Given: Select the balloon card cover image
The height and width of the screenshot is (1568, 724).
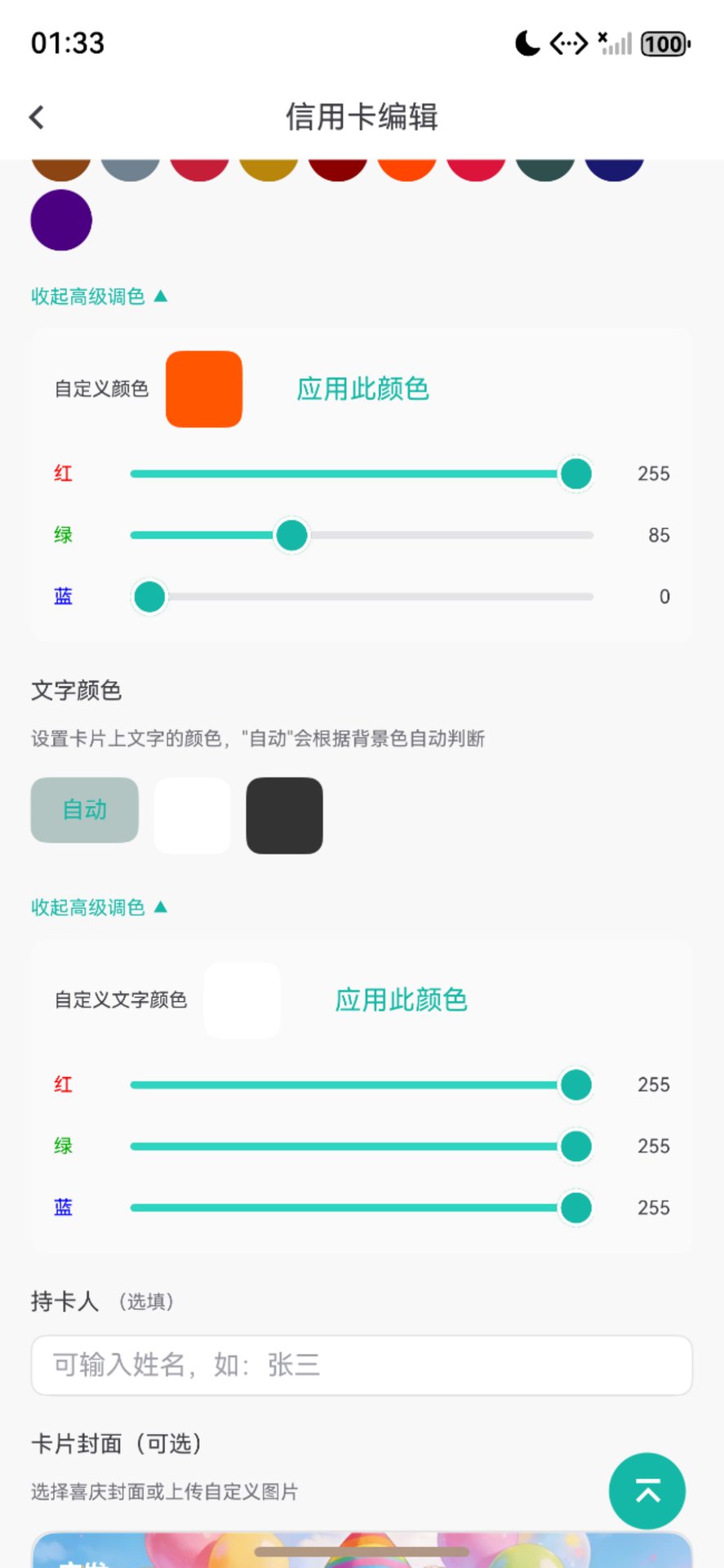Looking at the screenshot, I should click(362, 1550).
